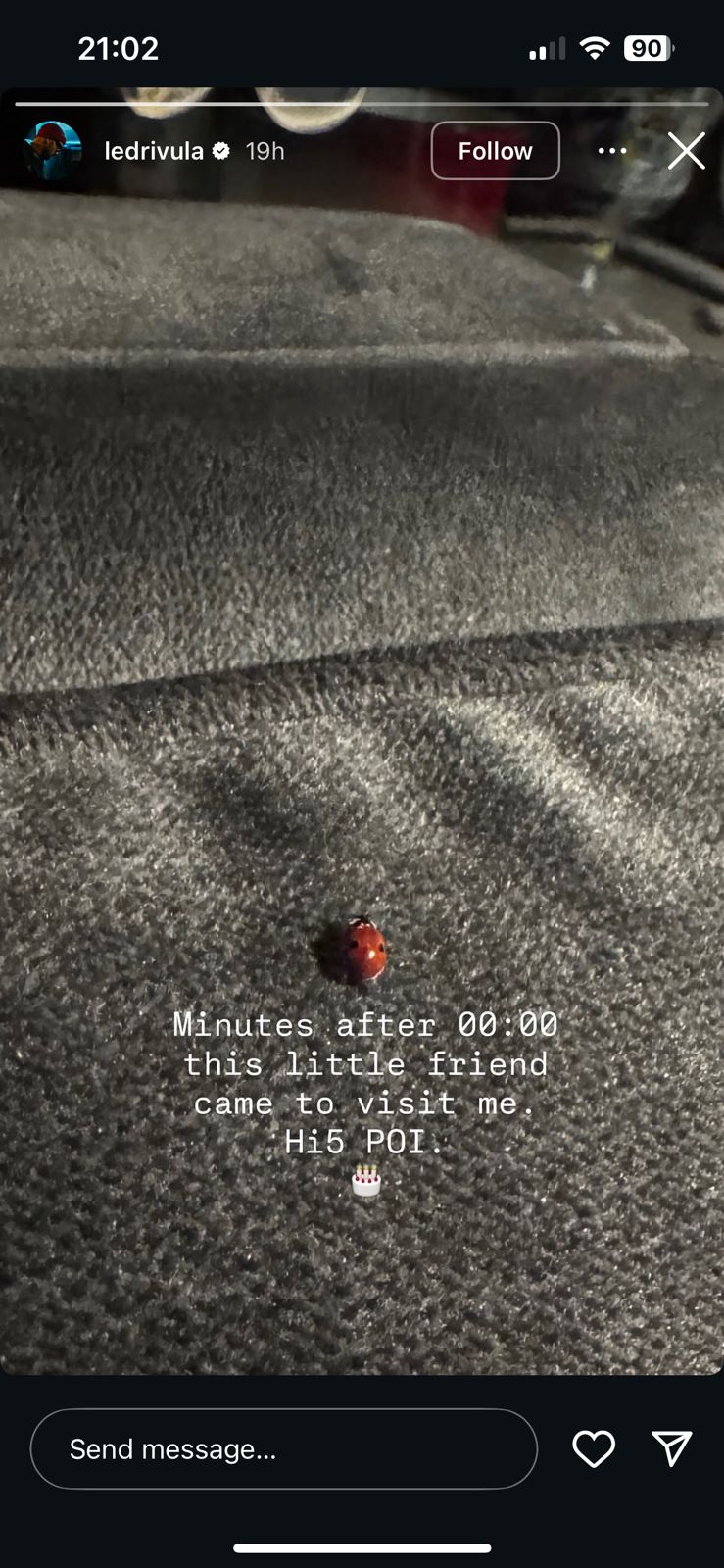
Task: Open ledrivula's profile picture
Action: (53, 150)
